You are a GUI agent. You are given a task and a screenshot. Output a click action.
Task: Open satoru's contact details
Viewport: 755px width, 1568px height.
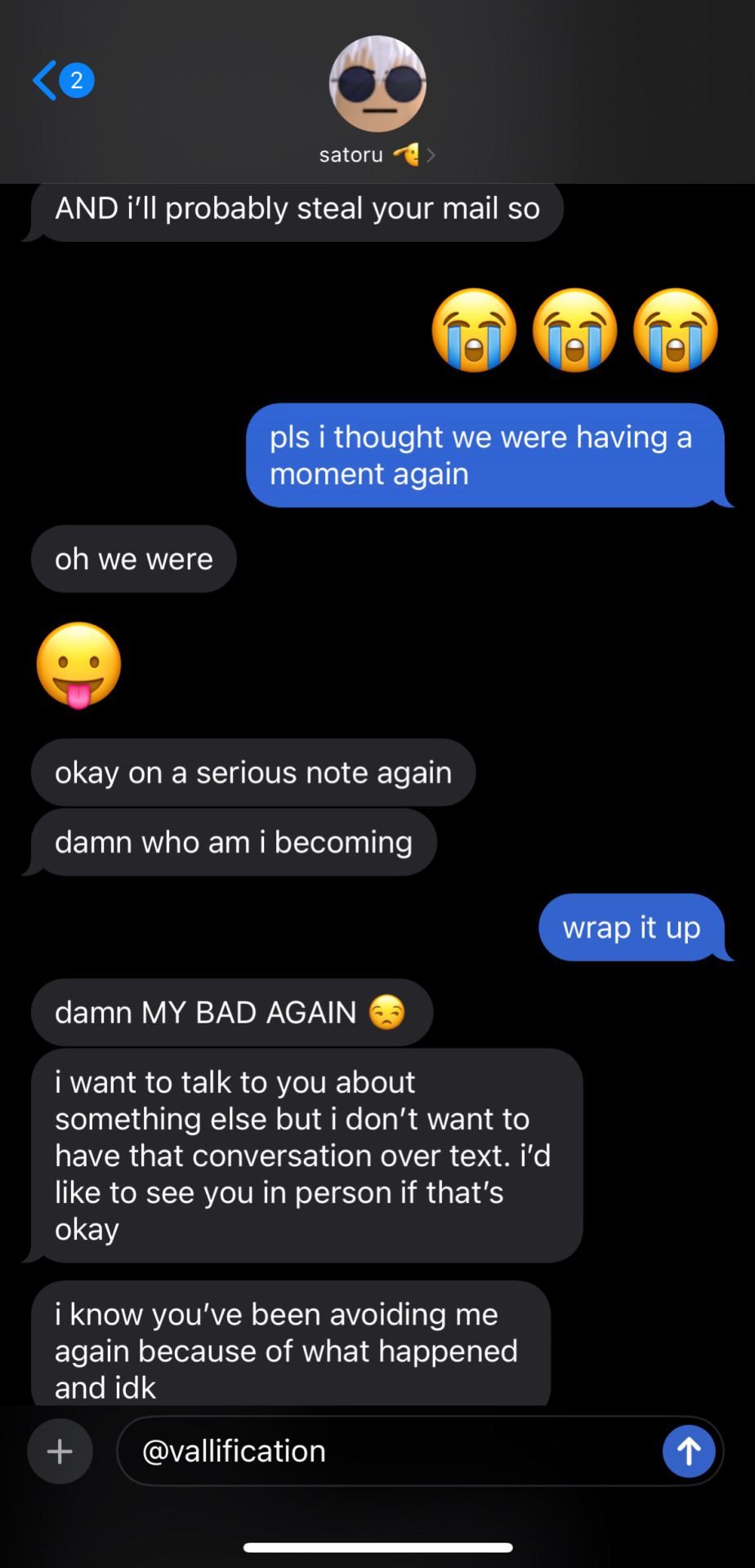[377, 99]
